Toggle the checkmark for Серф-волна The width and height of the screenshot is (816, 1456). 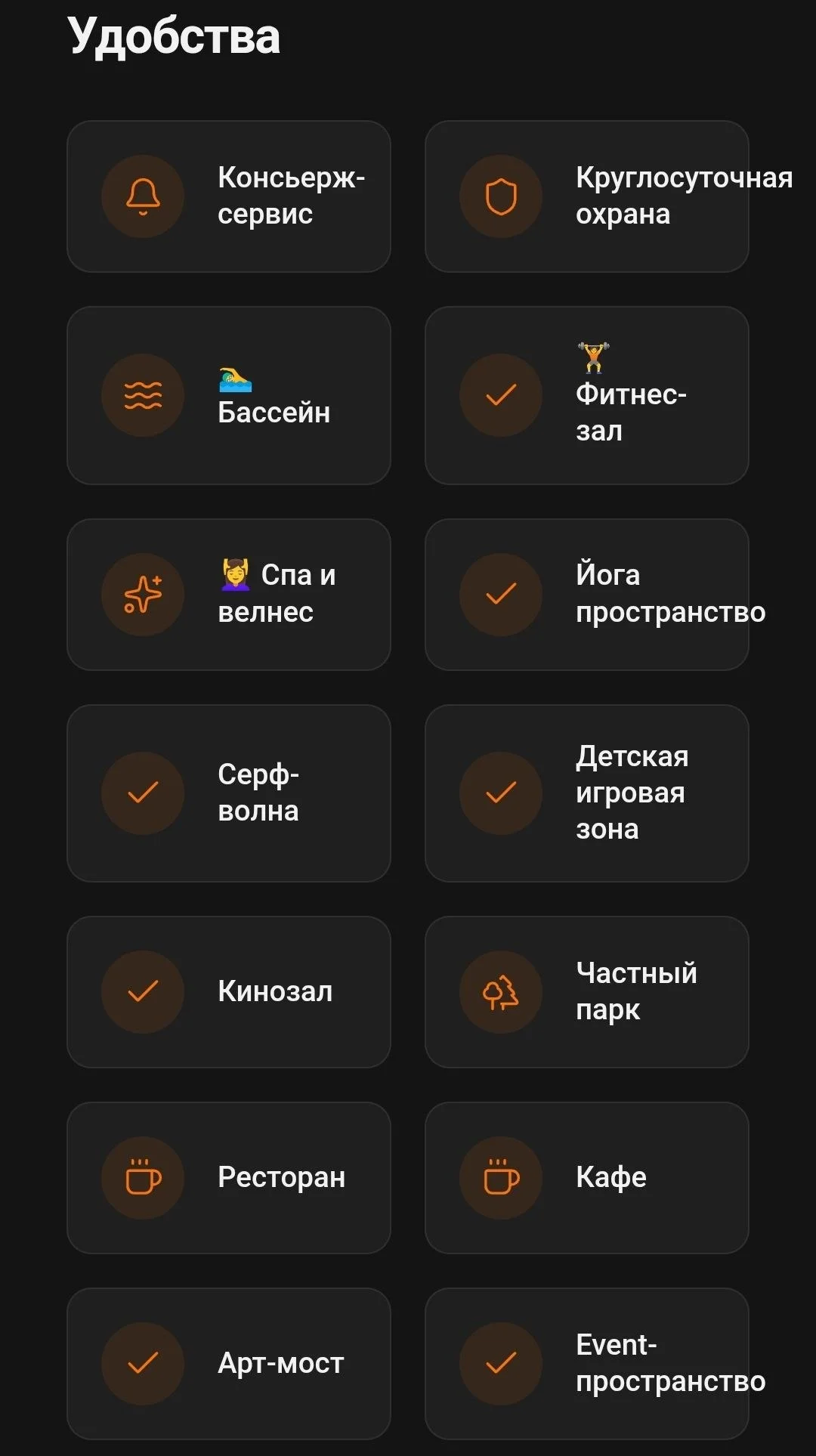(143, 793)
